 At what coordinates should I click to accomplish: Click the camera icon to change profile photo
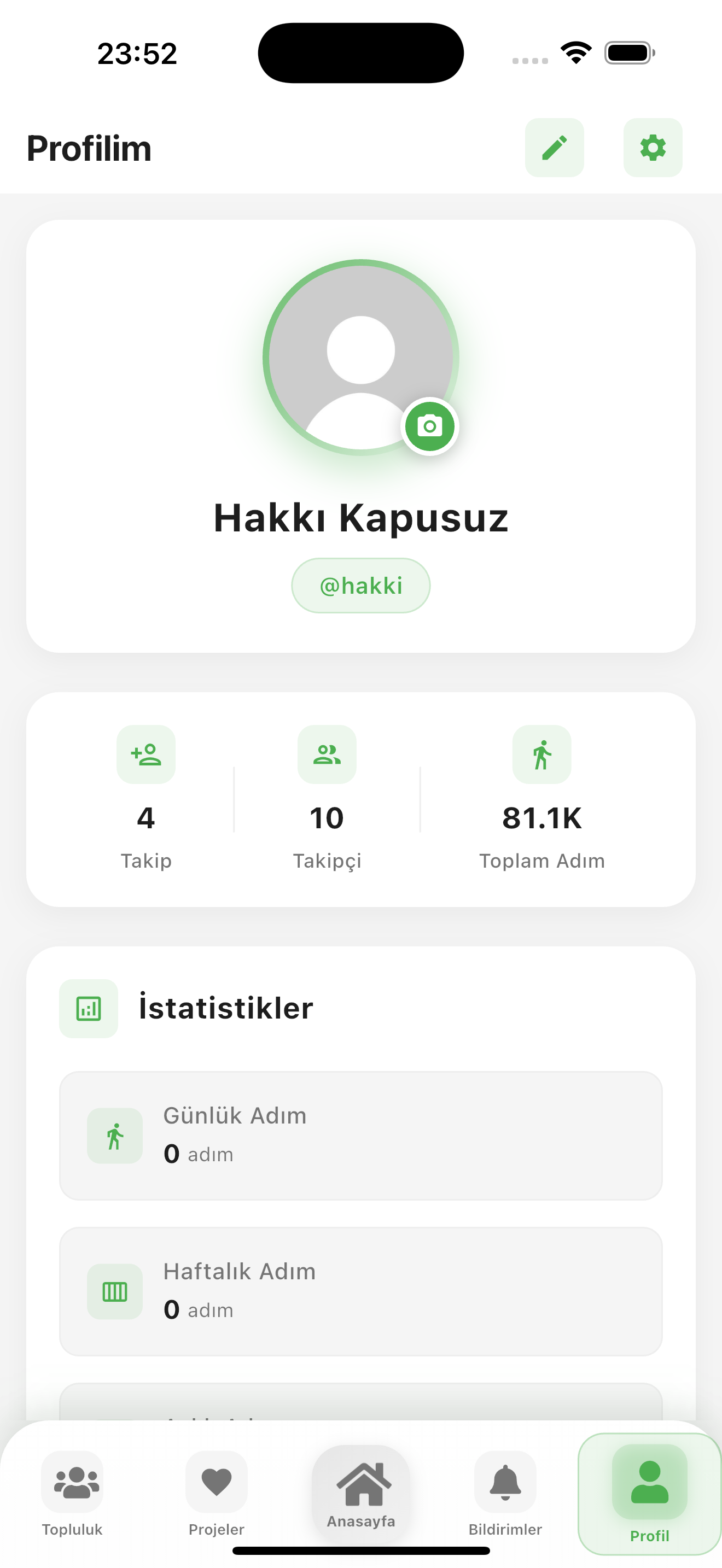(430, 426)
